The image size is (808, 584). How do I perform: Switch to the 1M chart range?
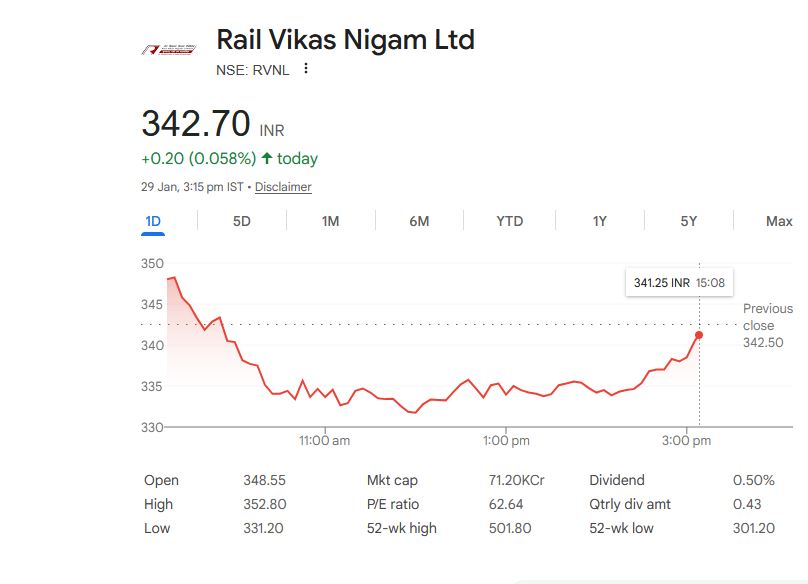(330, 221)
